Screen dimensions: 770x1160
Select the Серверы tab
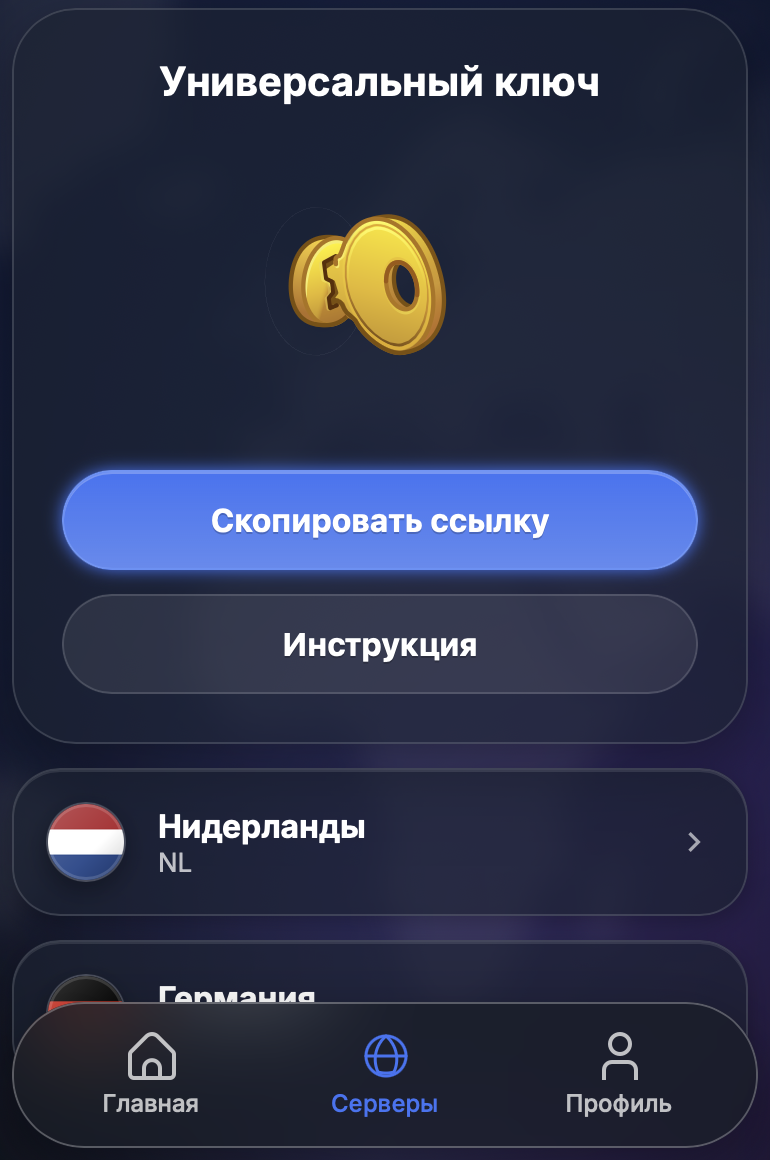click(x=385, y=1075)
